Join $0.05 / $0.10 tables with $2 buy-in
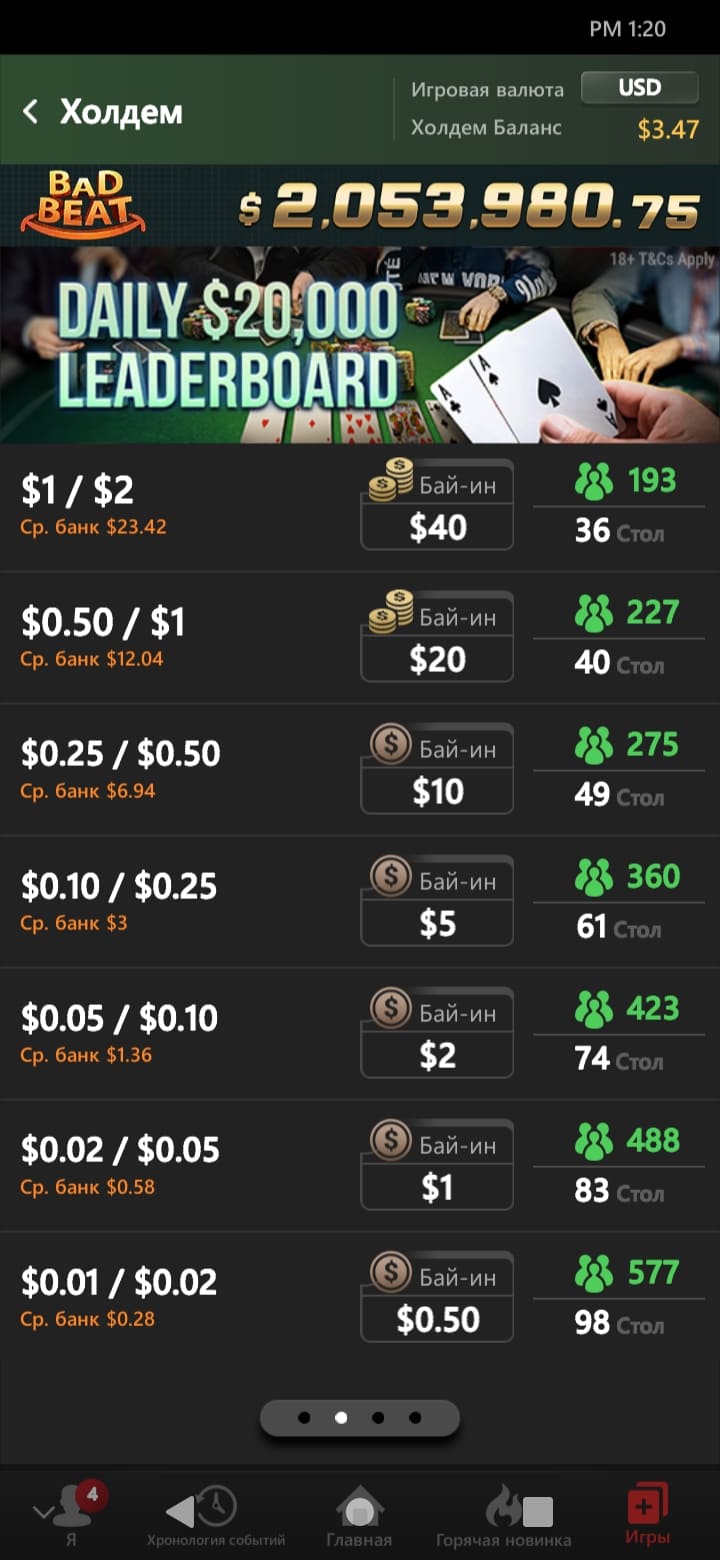Image resolution: width=720 pixels, height=1560 pixels. [437, 1033]
